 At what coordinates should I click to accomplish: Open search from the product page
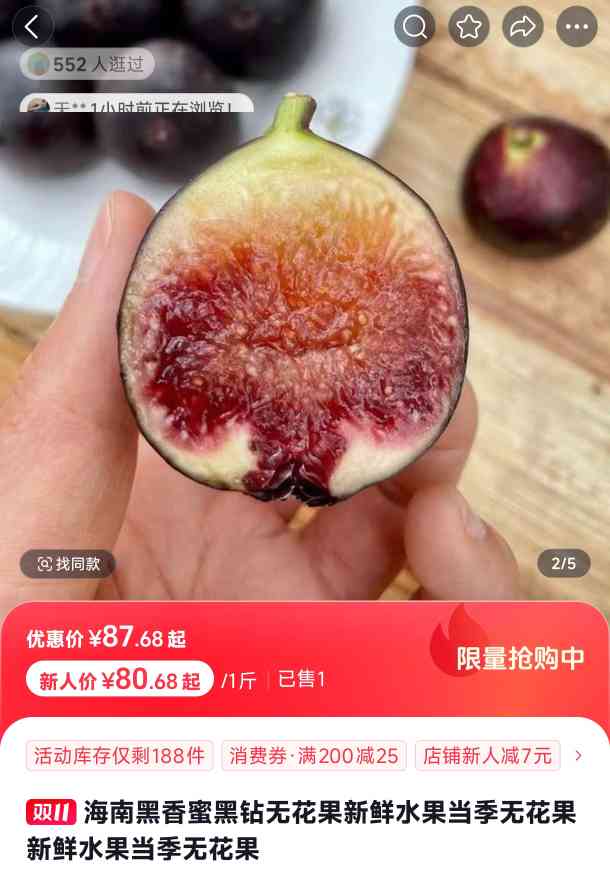pos(415,27)
